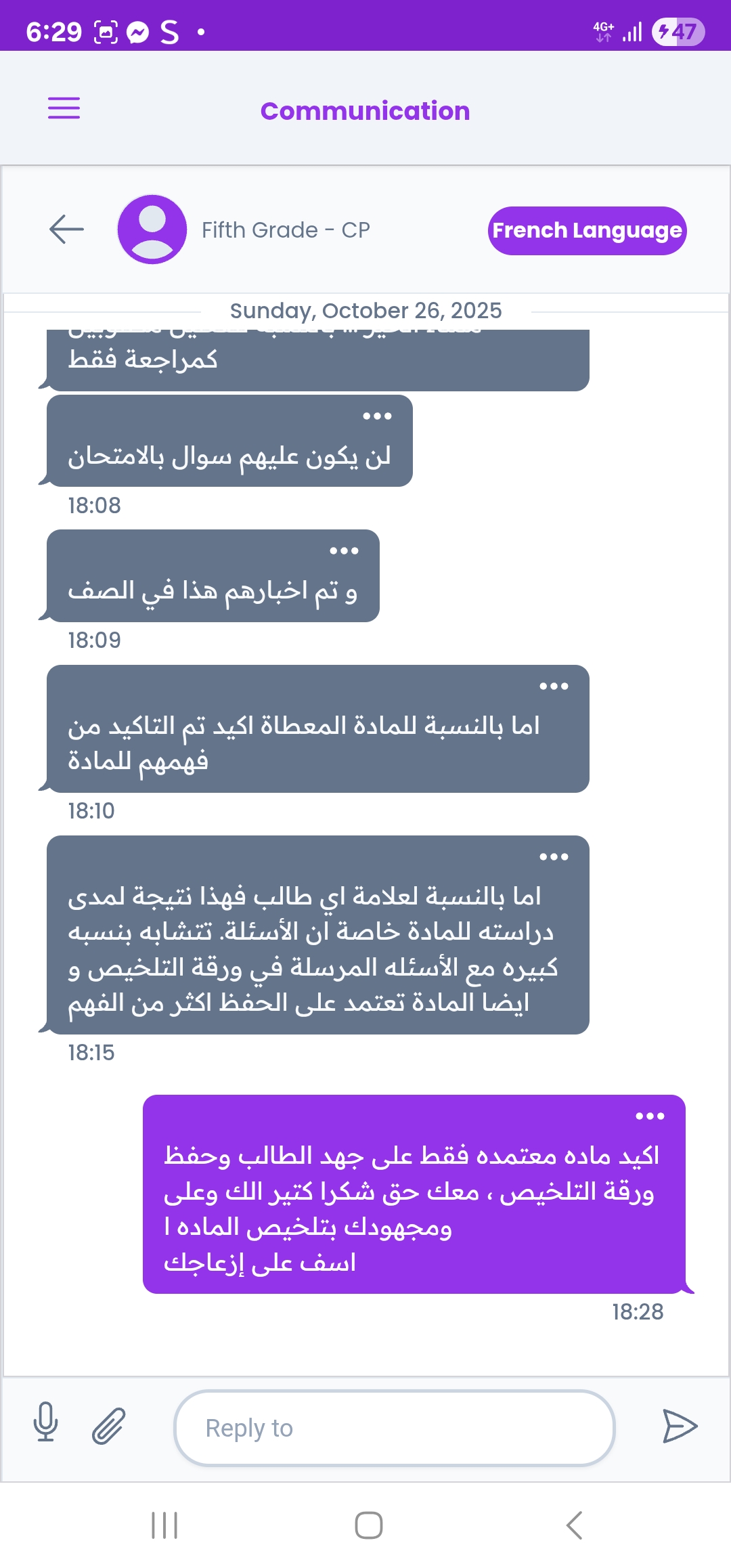Go to the system home screen
Screen dimensions: 731x1568
click(368, 1525)
